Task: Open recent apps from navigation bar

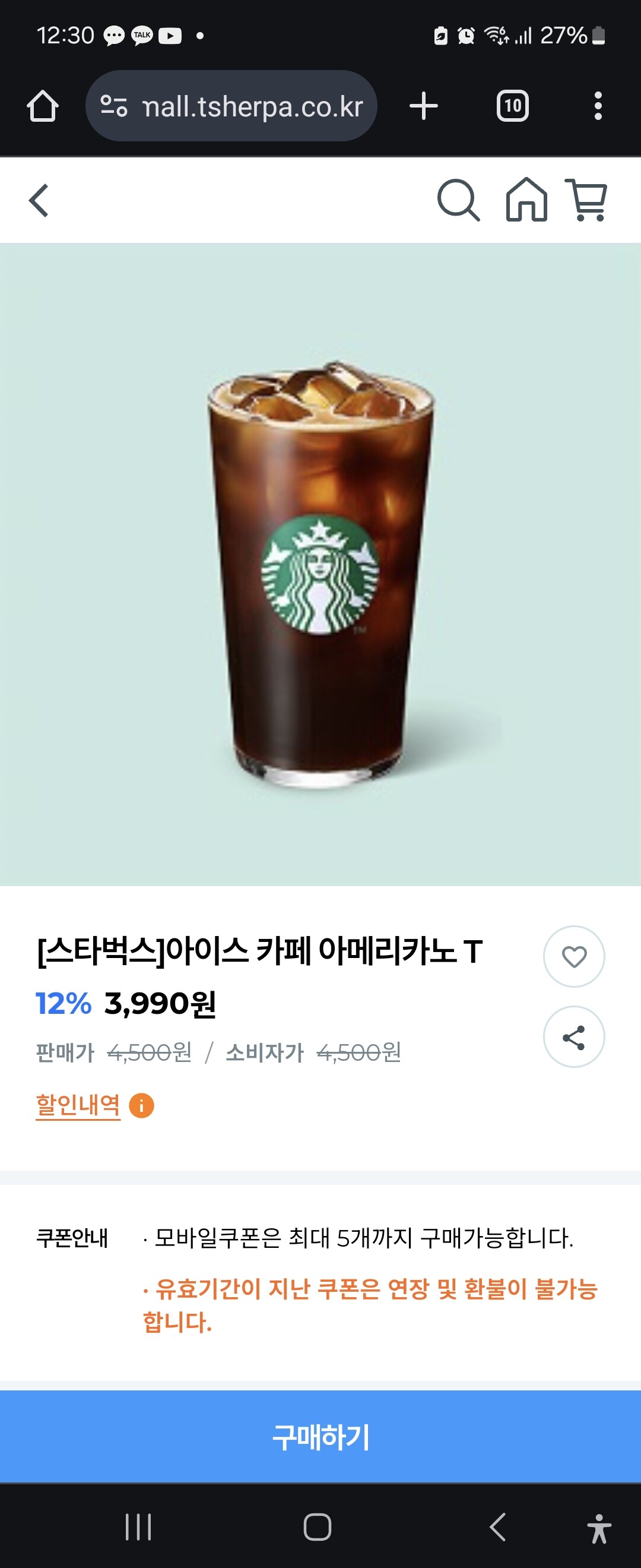Action: 138,1526
